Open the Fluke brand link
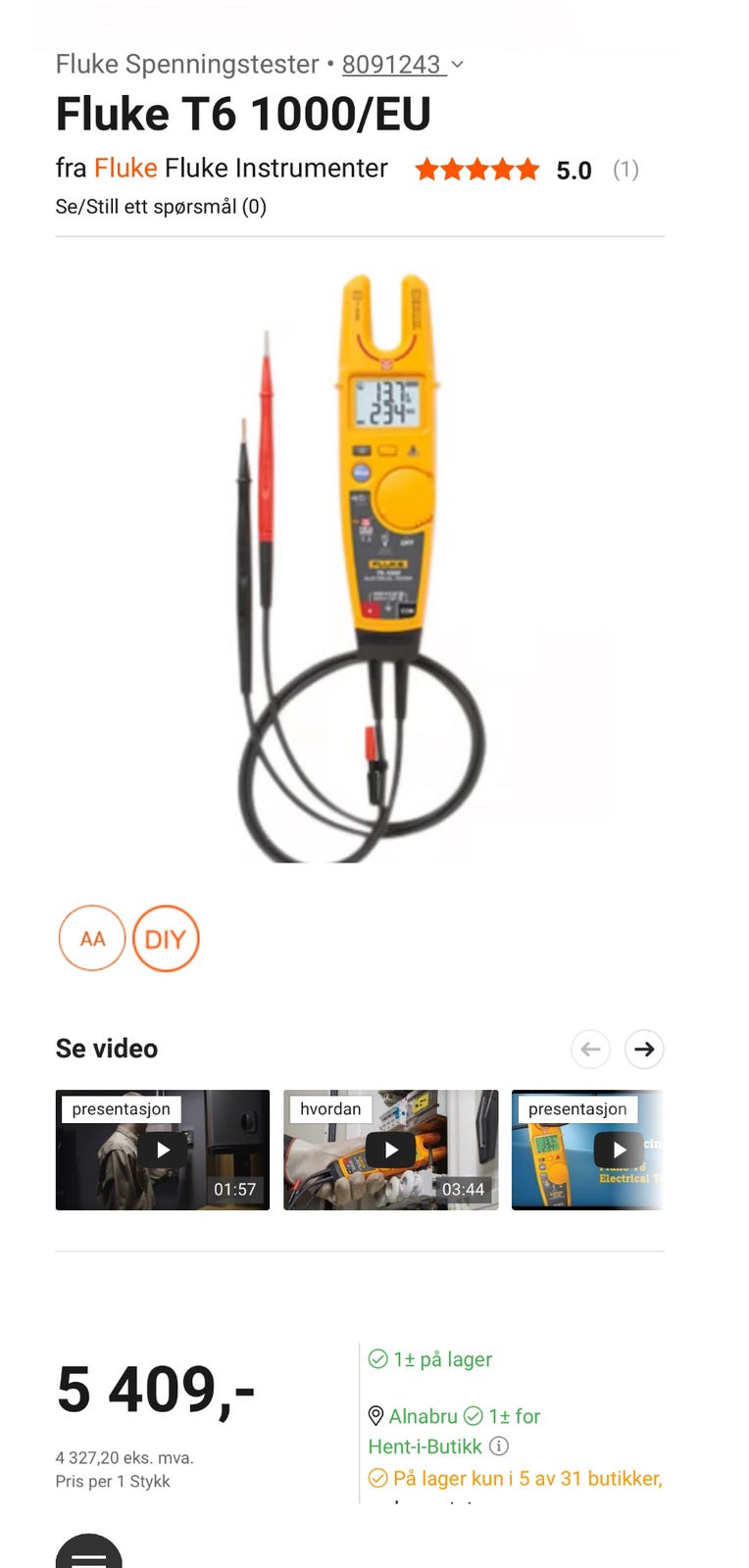Viewport: 749px width, 1568px height. 125,169
